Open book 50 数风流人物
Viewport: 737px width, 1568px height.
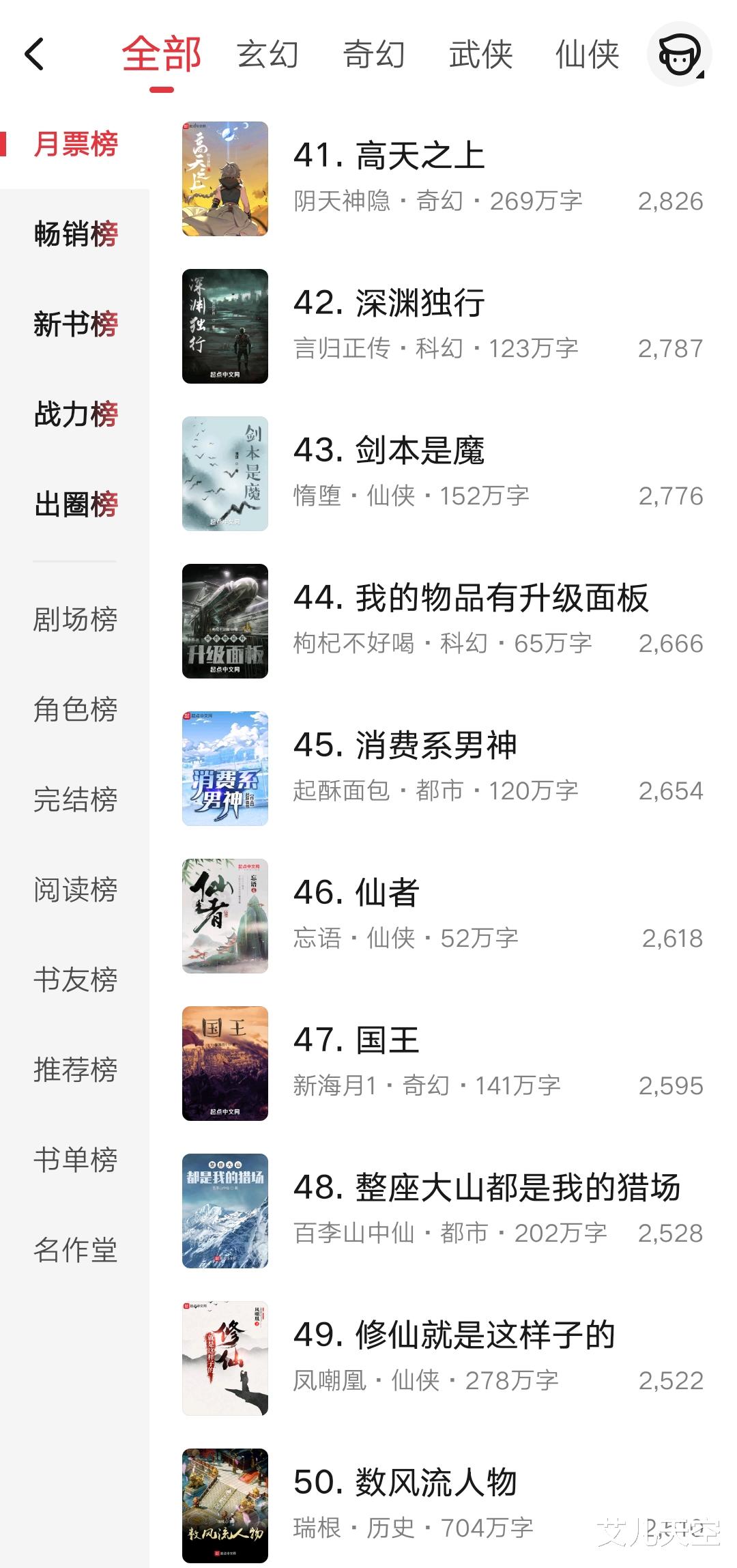pyautogui.click(x=437, y=1505)
